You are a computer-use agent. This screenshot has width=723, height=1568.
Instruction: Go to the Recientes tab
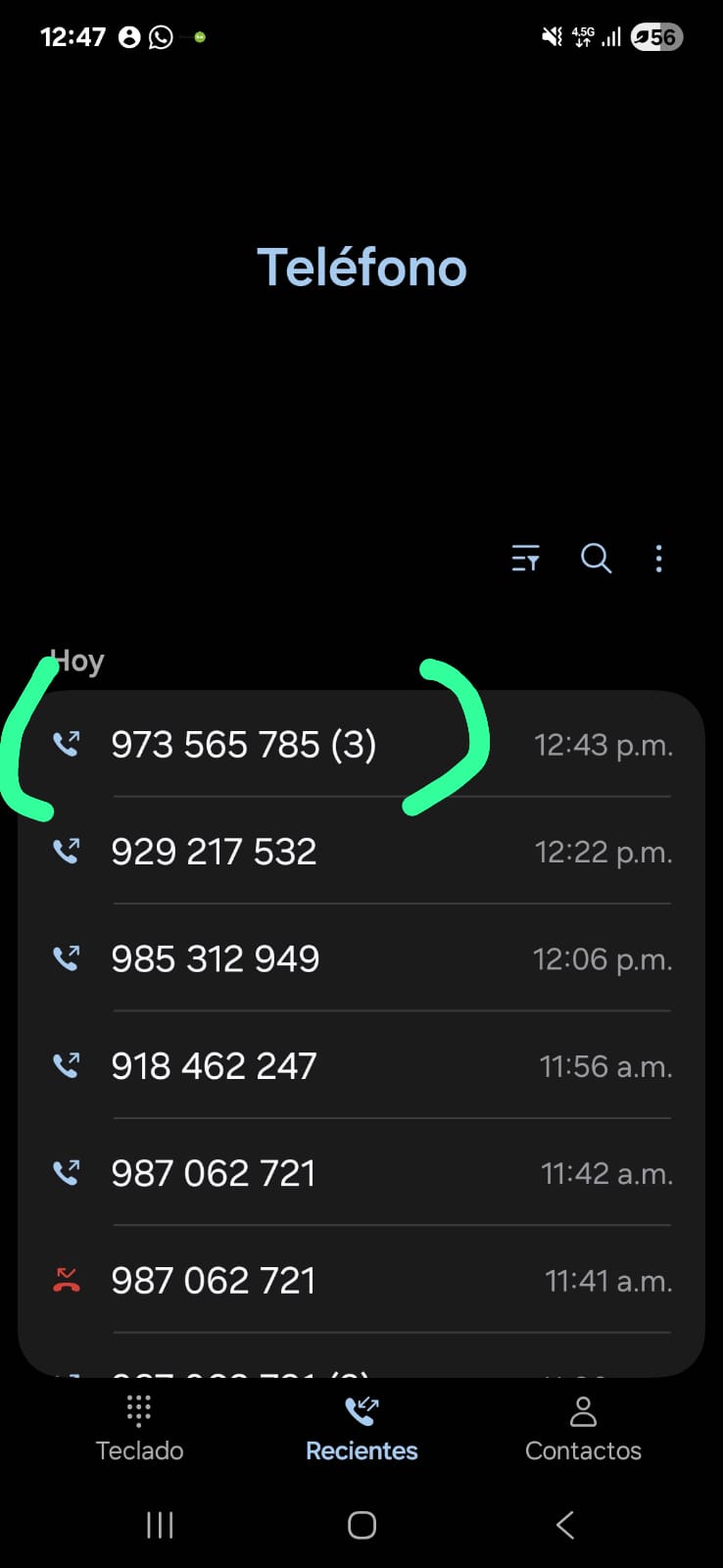coord(361,1429)
